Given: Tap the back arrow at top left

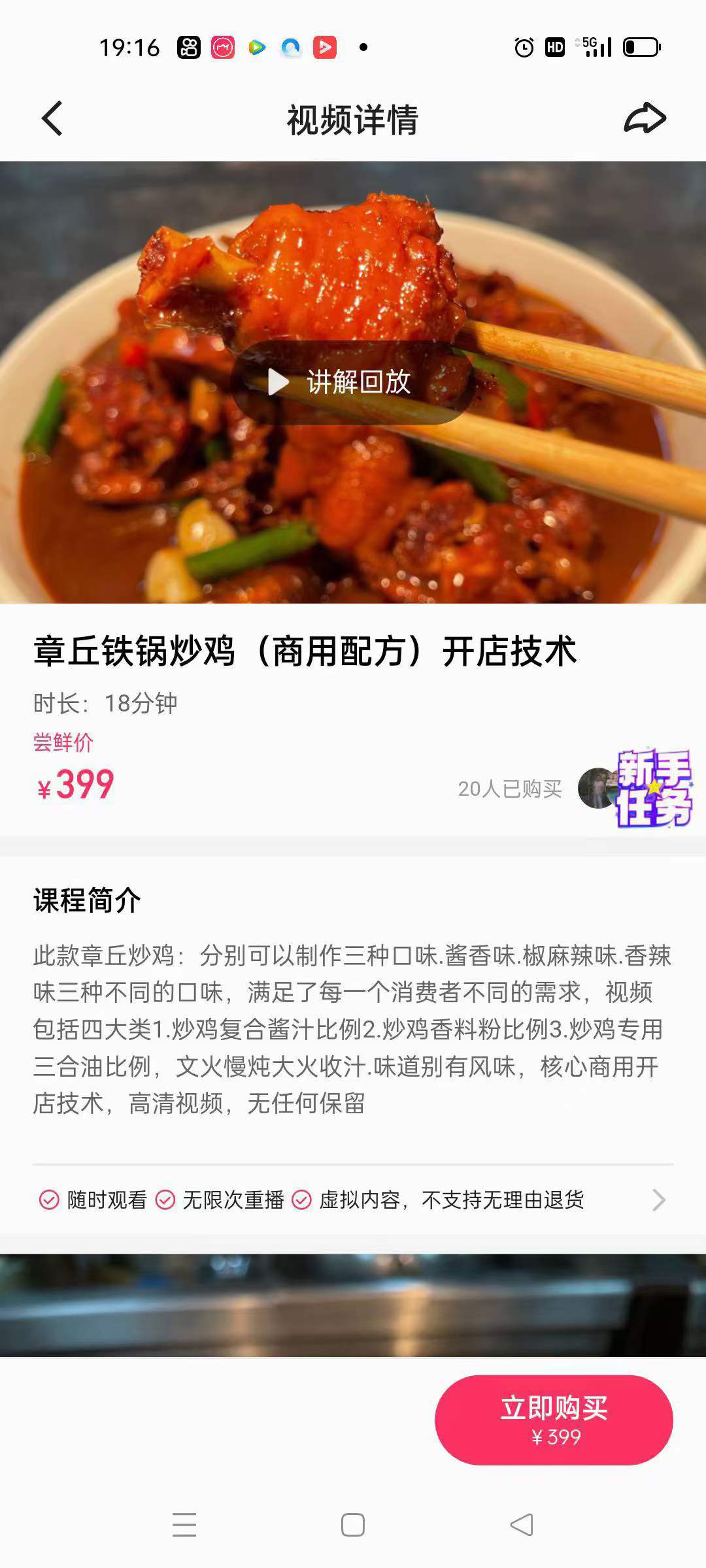Looking at the screenshot, I should pyautogui.click(x=51, y=120).
